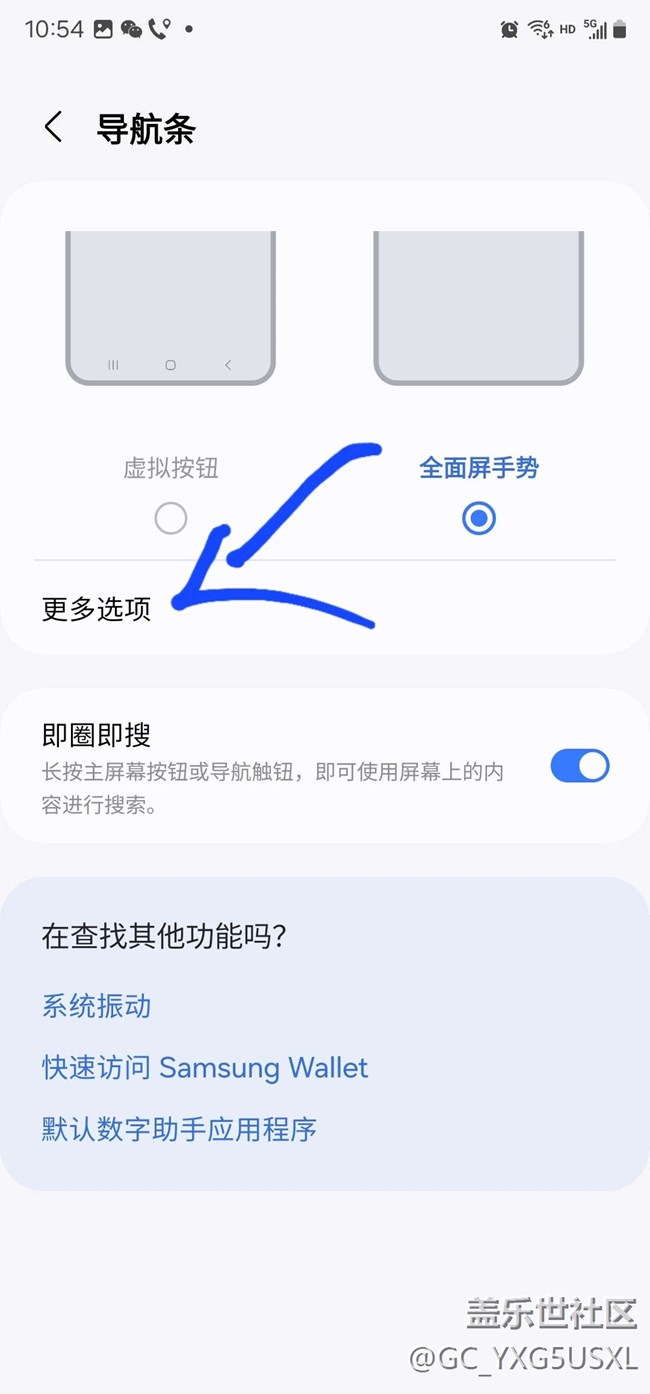The width and height of the screenshot is (650, 1394).
Task: Select the 虚拟按钮 radio option
Action: 171,518
